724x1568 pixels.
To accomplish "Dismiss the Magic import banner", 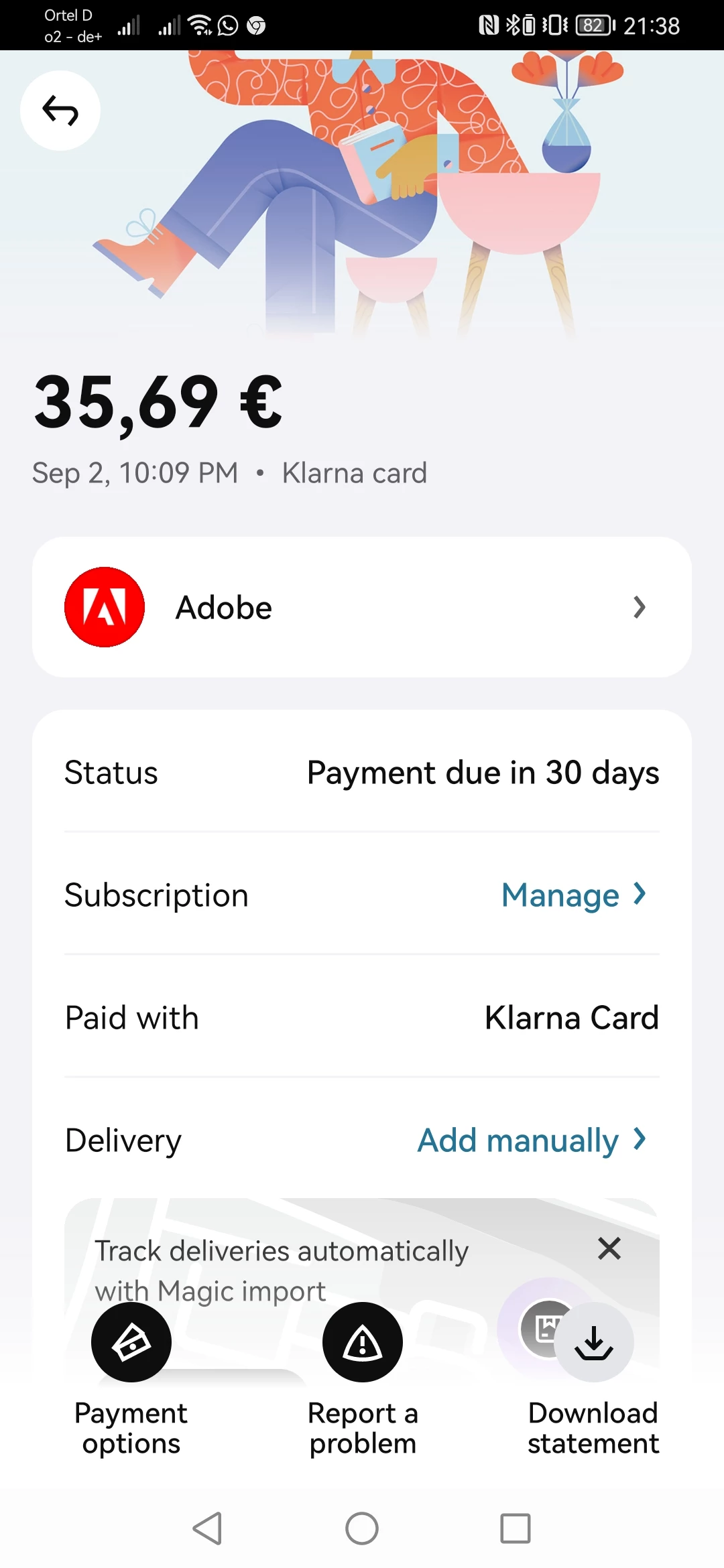I will click(x=609, y=1248).
